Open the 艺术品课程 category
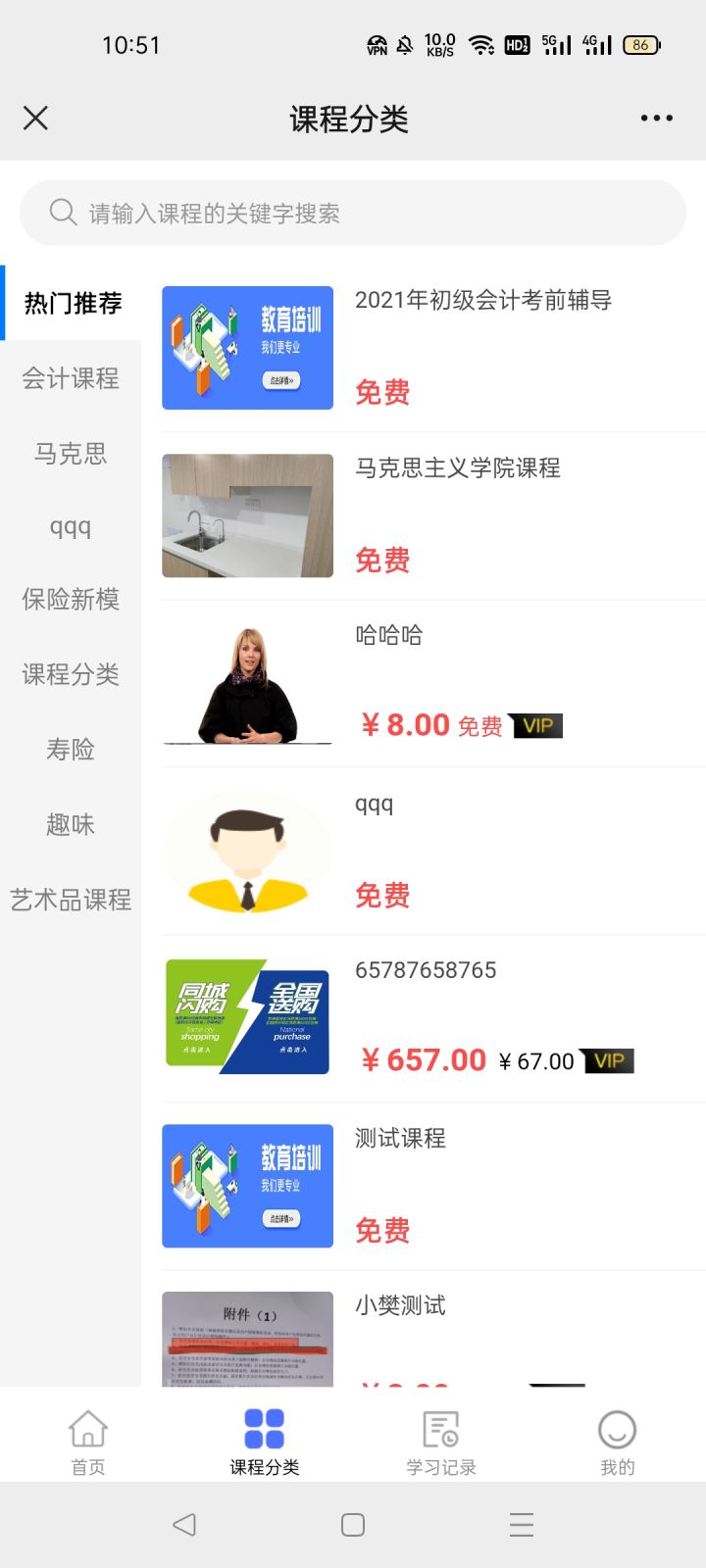 click(71, 900)
